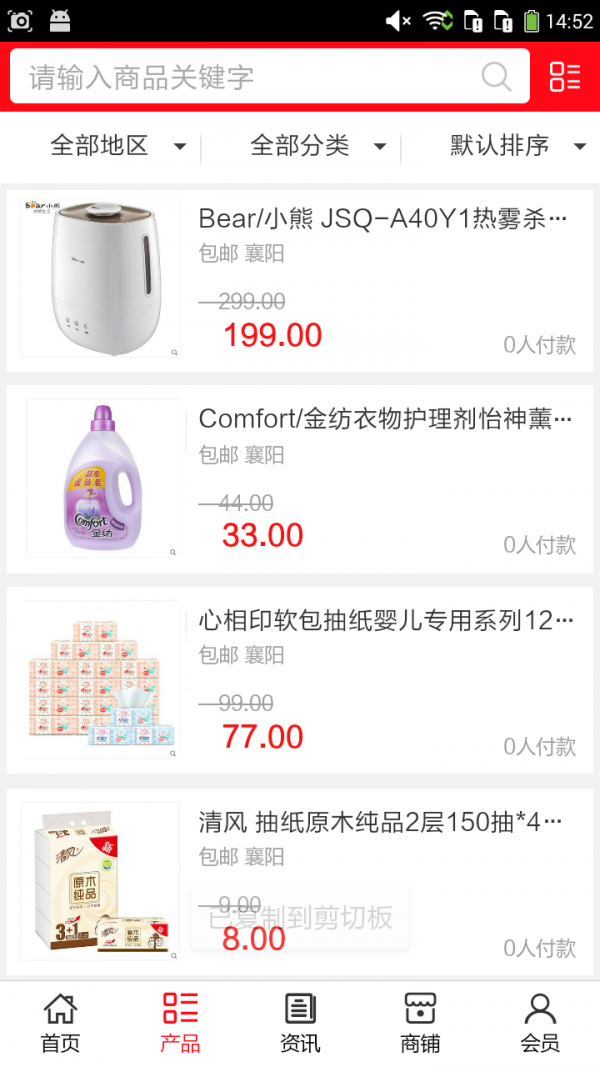Switch to the 产品 tab
This screenshot has height=1067, width=600.
tap(180, 1023)
